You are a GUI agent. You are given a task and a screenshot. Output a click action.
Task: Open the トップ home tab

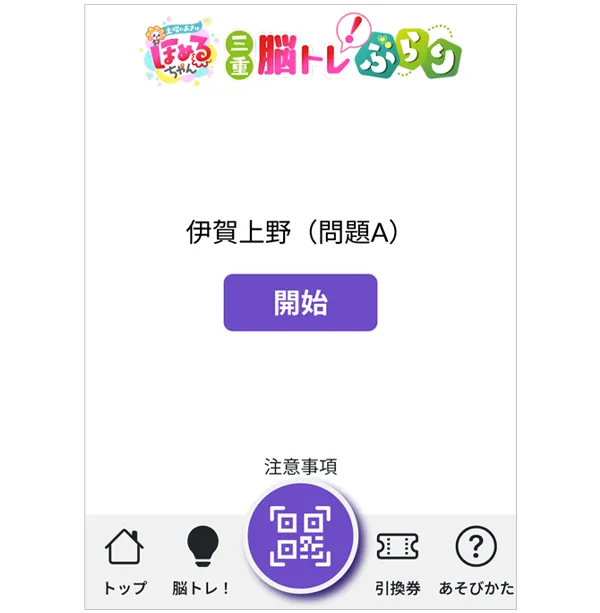point(124,560)
